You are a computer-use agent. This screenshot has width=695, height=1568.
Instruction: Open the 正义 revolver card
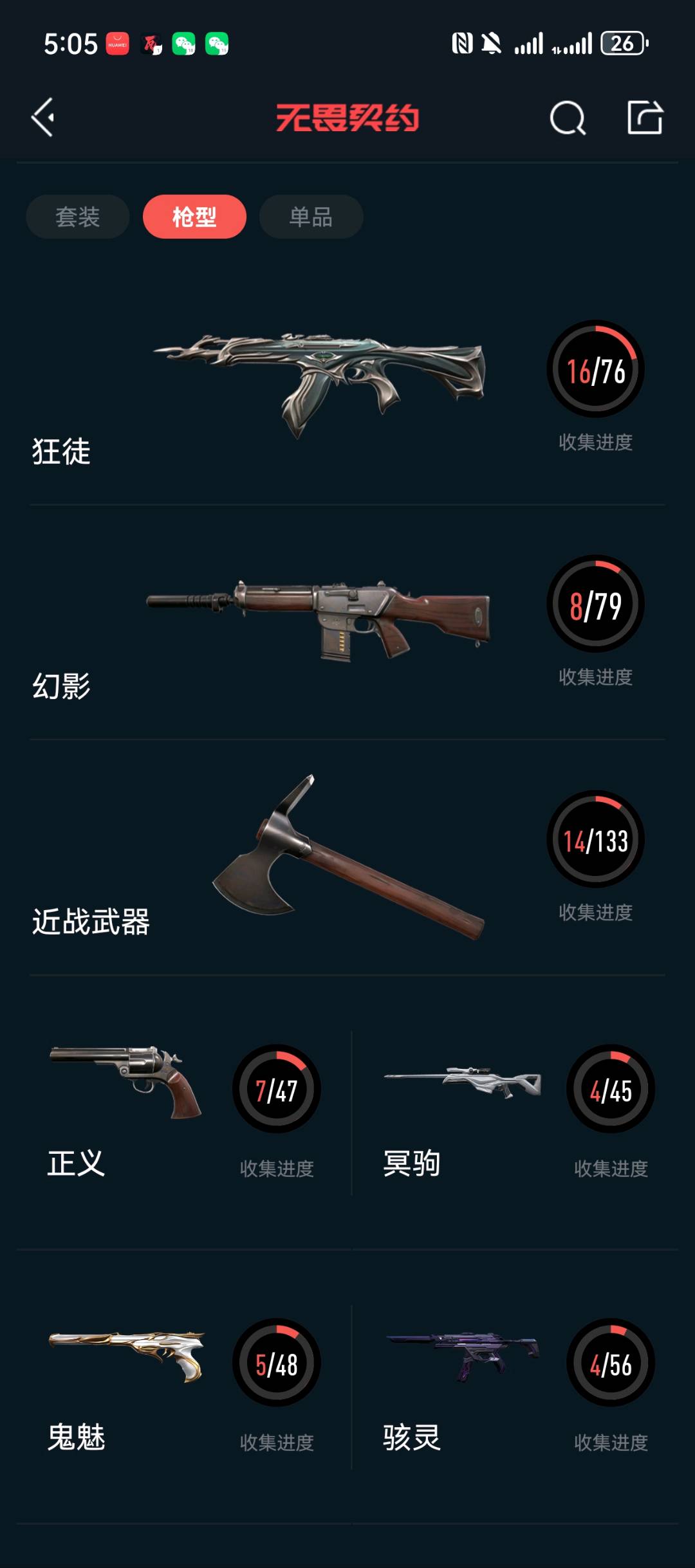tap(184, 1113)
